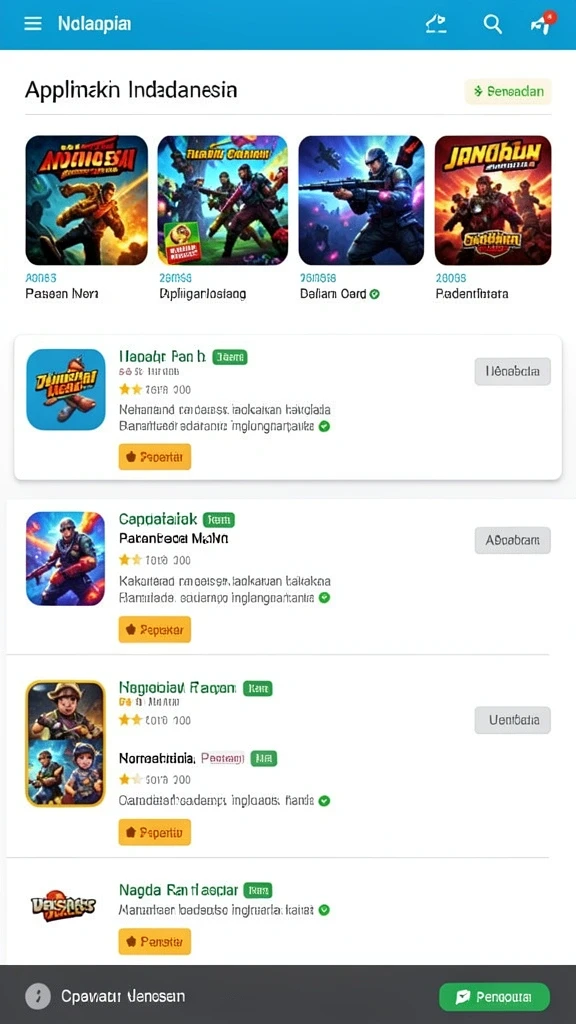Tap the green Pengourai button
Image resolution: width=576 pixels, height=1024 pixels.
(494, 997)
